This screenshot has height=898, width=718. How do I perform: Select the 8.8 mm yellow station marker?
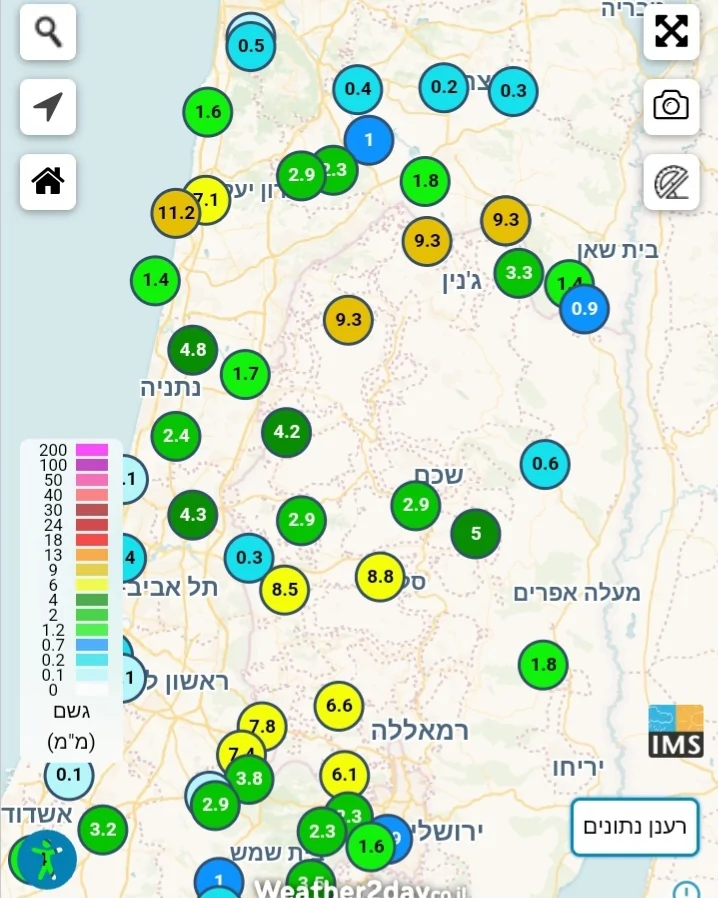[380, 577]
